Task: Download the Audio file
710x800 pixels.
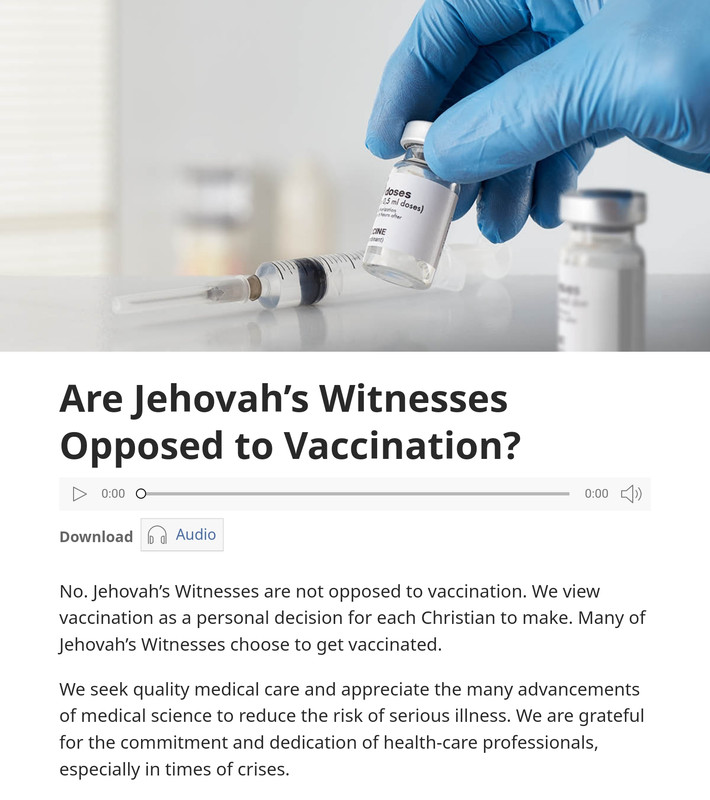Action: click(182, 535)
